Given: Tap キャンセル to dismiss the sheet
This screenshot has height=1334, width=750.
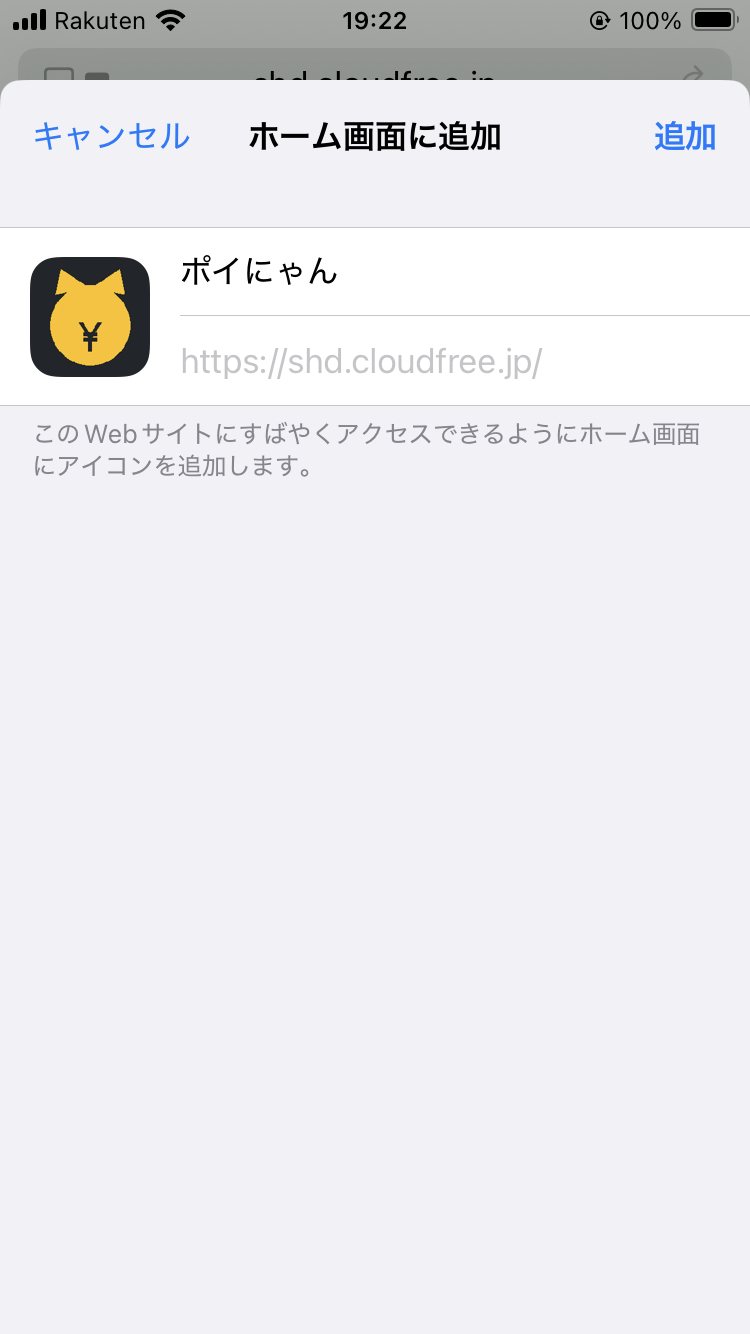Looking at the screenshot, I should pyautogui.click(x=113, y=136).
